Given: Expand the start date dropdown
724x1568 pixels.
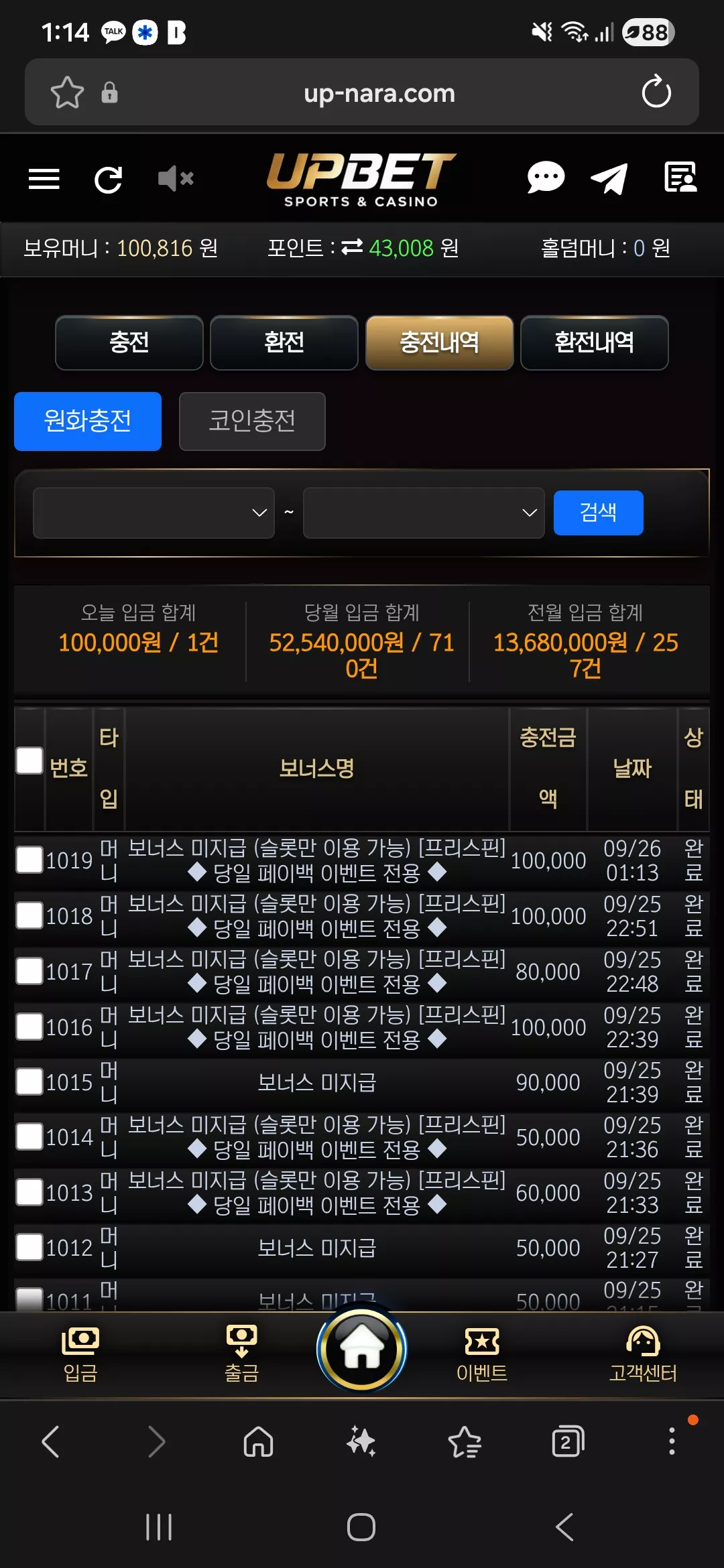Looking at the screenshot, I should click(154, 513).
